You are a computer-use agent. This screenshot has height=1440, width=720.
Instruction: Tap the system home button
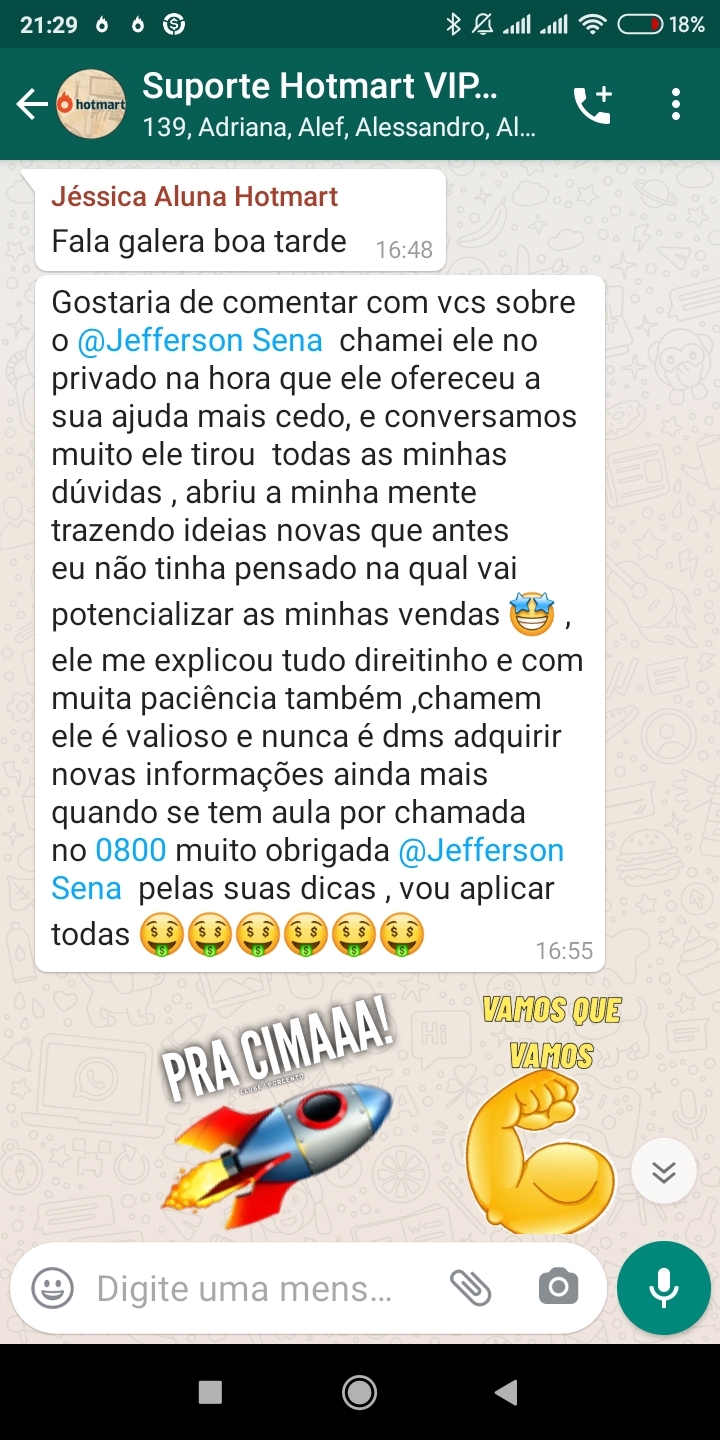pyautogui.click(x=359, y=1392)
